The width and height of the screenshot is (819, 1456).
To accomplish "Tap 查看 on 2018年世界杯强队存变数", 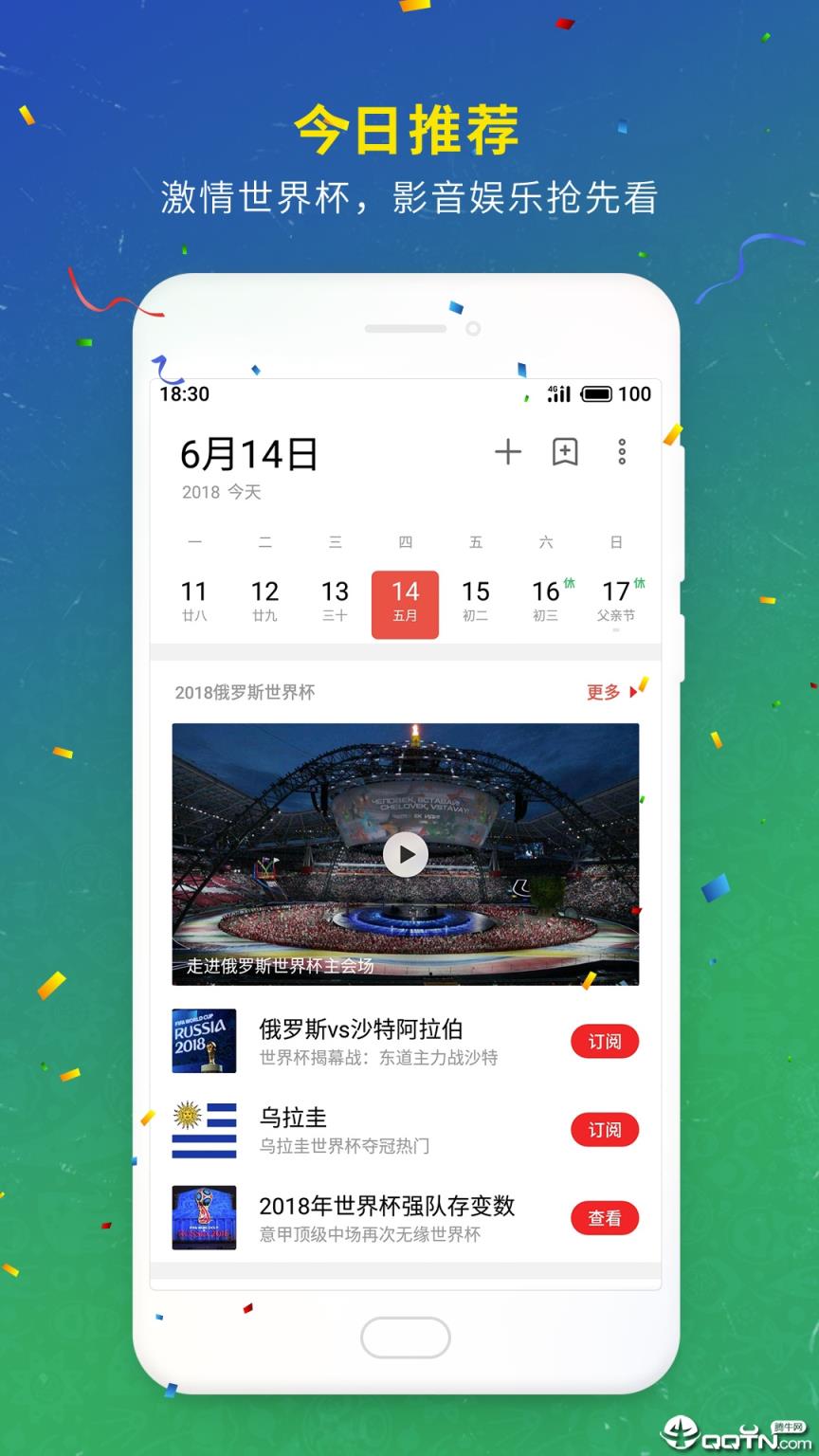I will click(x=605, y=1218).
